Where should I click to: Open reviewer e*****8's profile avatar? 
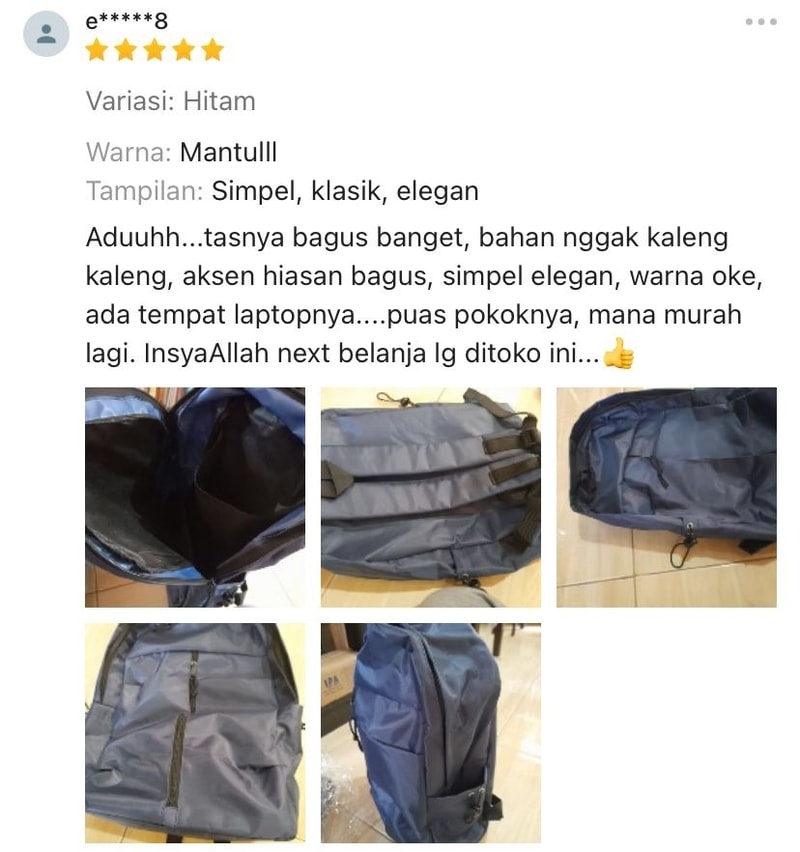tap(46, 34)
